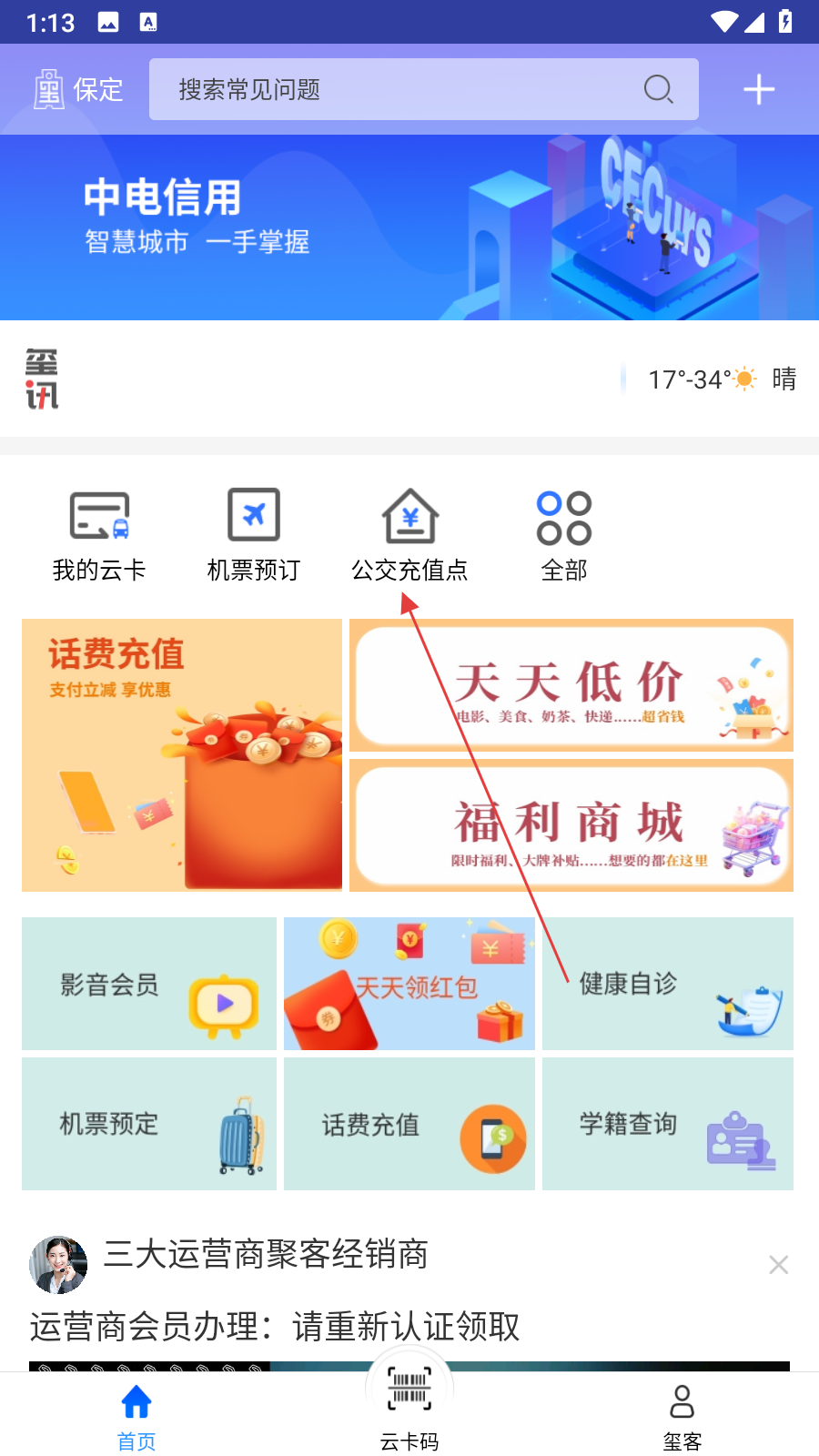The image size is (819, 1456).
Task: Tap the 搜索常见问题 search box
Action: point(424,89)
